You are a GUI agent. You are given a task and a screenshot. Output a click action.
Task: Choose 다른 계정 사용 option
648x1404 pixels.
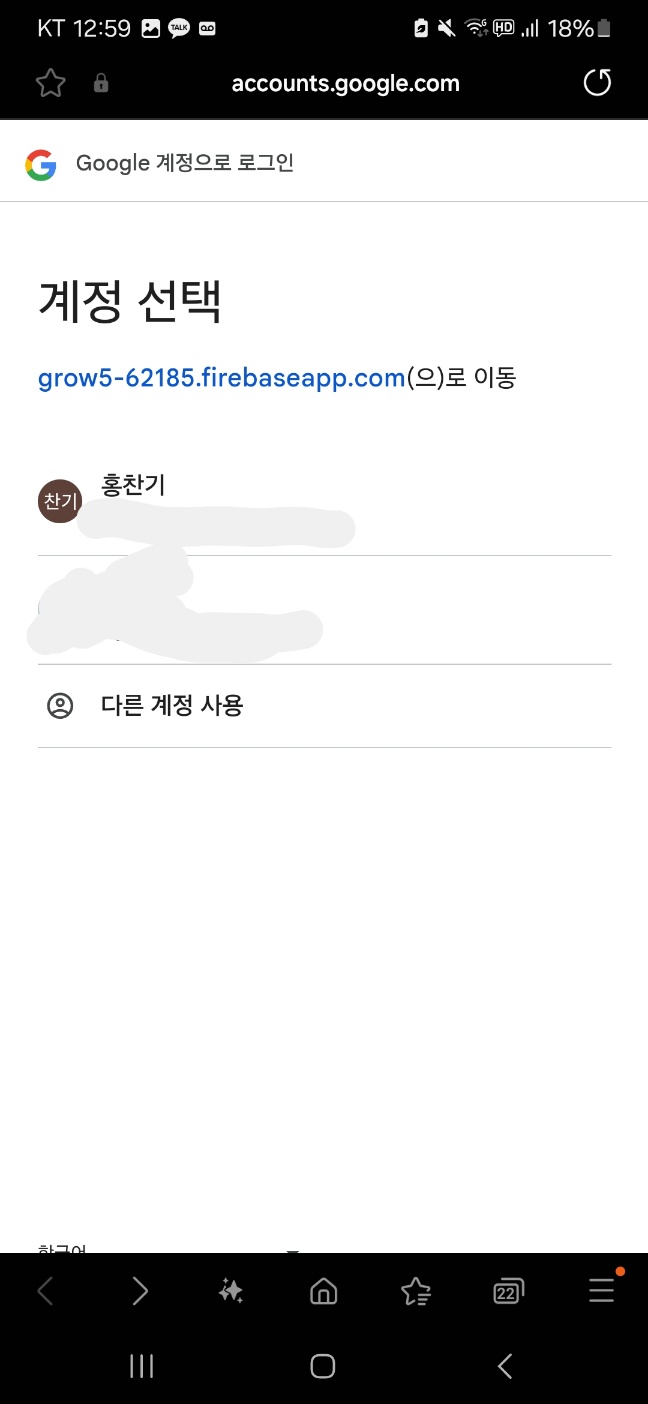coord(172,706)
